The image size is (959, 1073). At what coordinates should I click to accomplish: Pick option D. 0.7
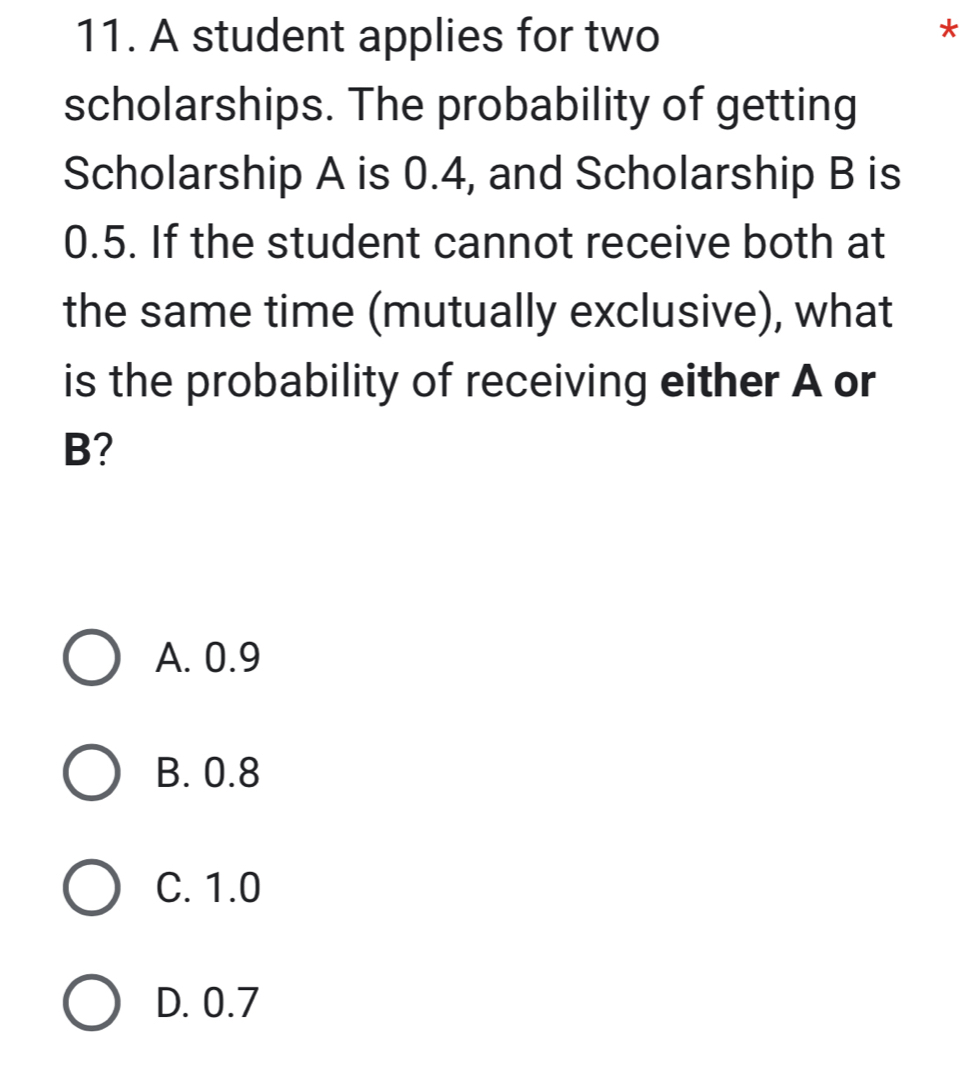pyautogui.click(x=92, y=1001)
